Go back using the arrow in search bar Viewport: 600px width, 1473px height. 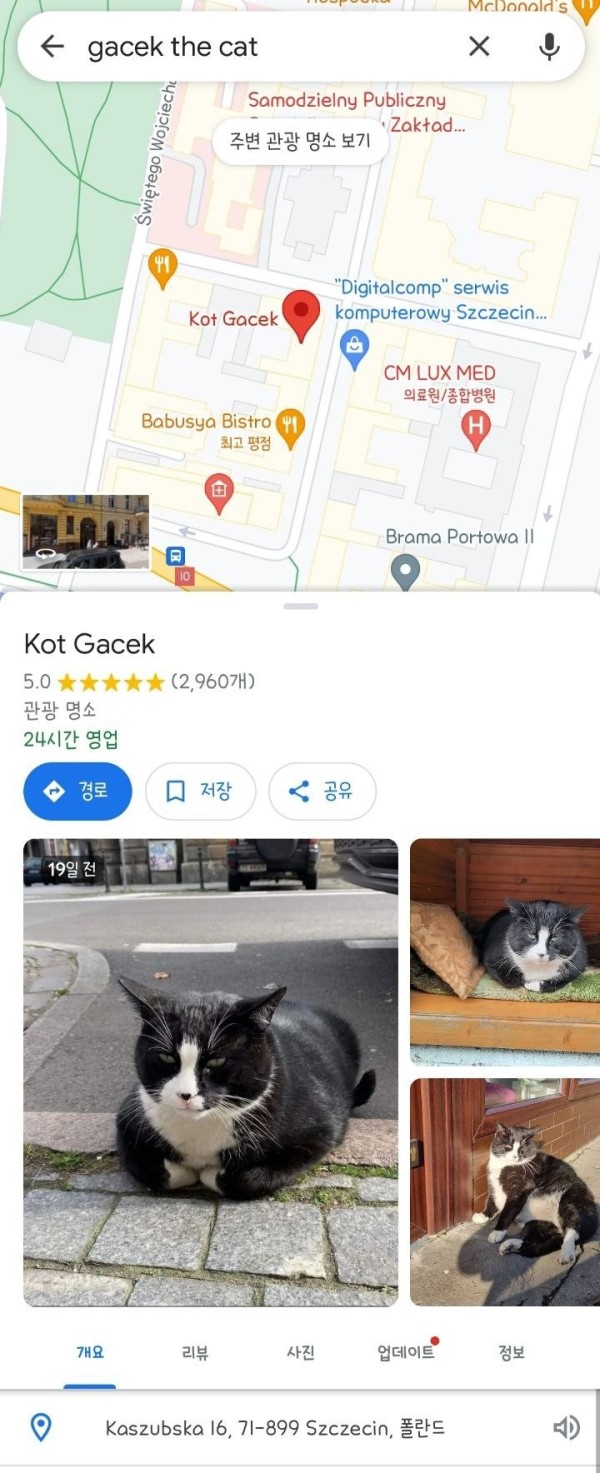coord(52,47)
